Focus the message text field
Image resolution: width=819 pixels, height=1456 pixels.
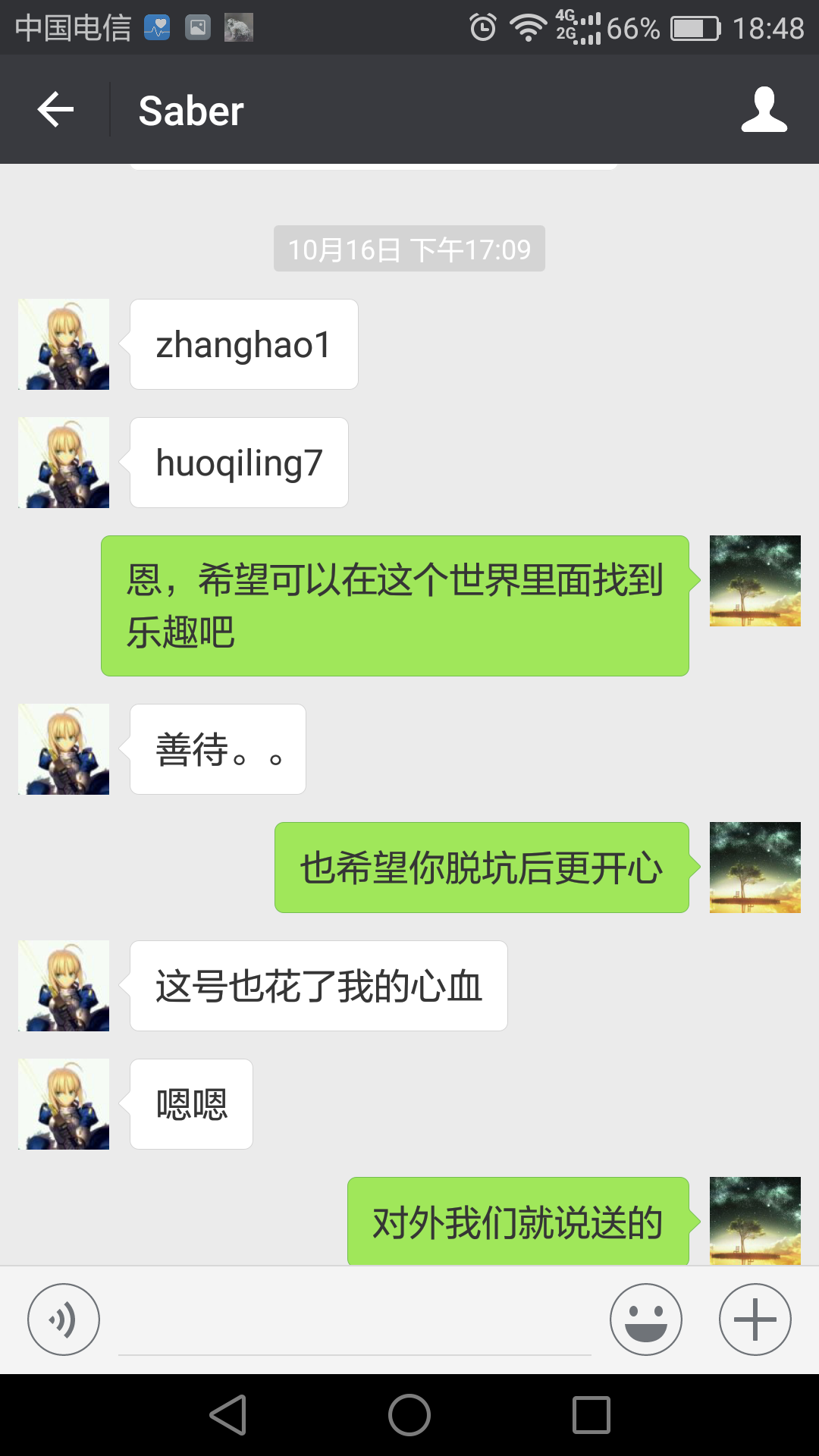tap(354, 1323)
